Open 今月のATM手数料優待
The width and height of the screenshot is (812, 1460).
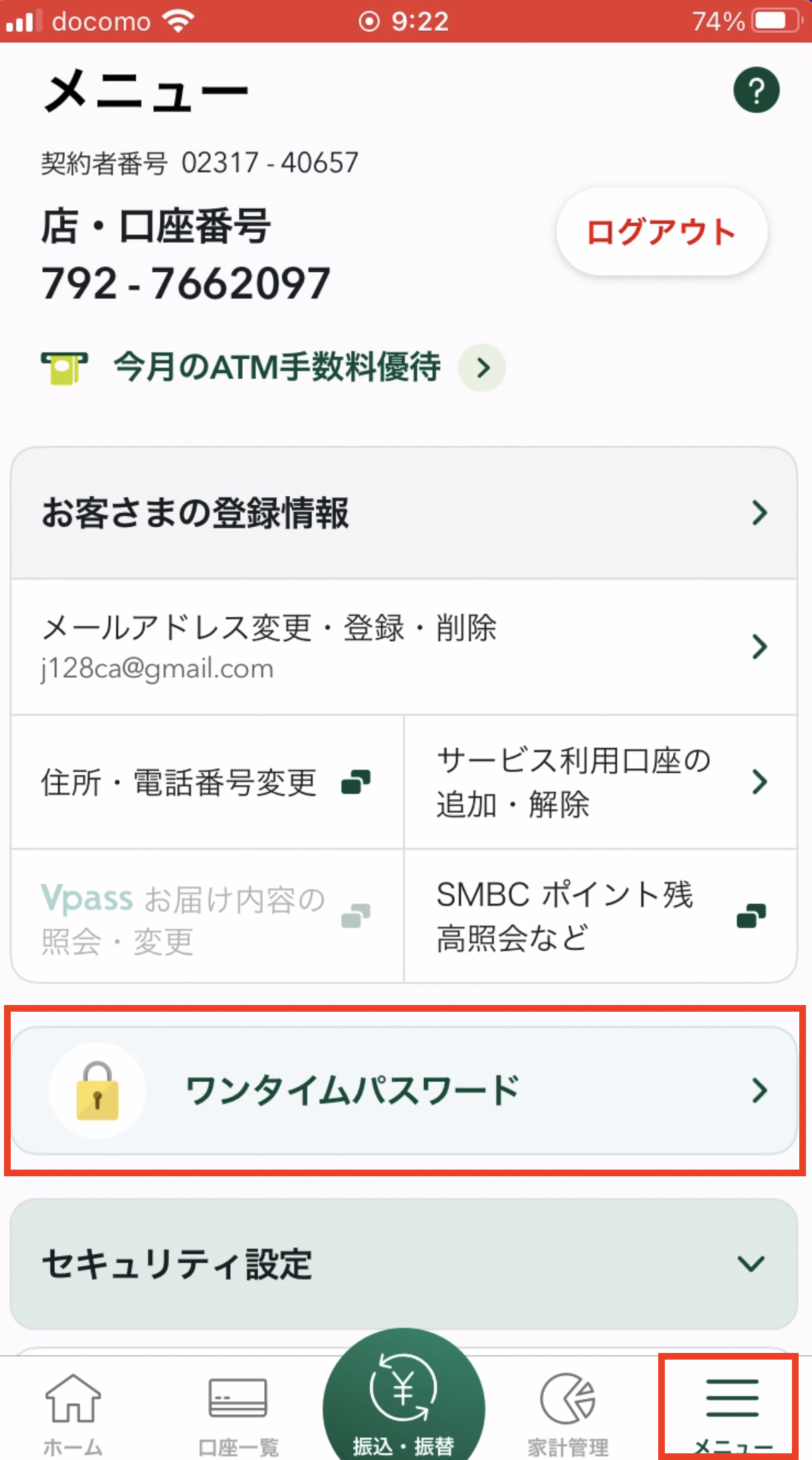tap(274, 367)
